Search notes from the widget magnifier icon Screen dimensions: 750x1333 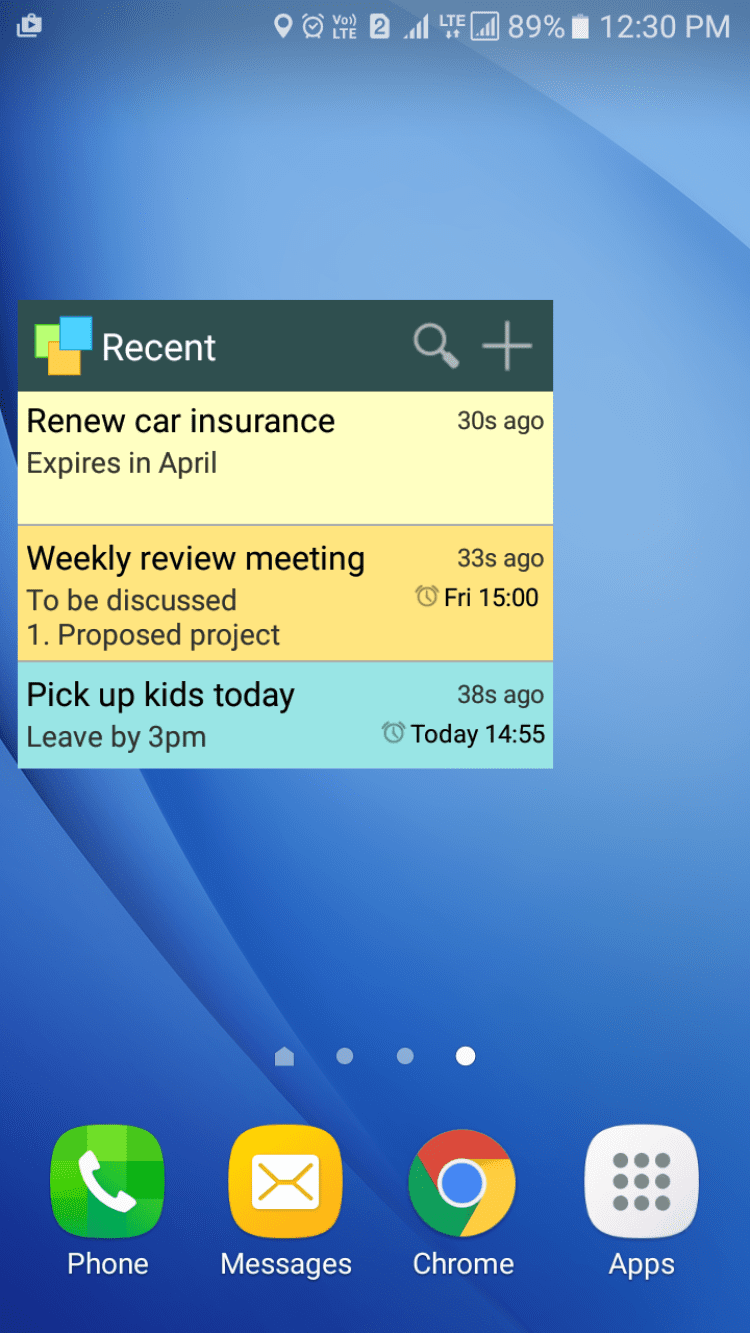tap(436, 347)
